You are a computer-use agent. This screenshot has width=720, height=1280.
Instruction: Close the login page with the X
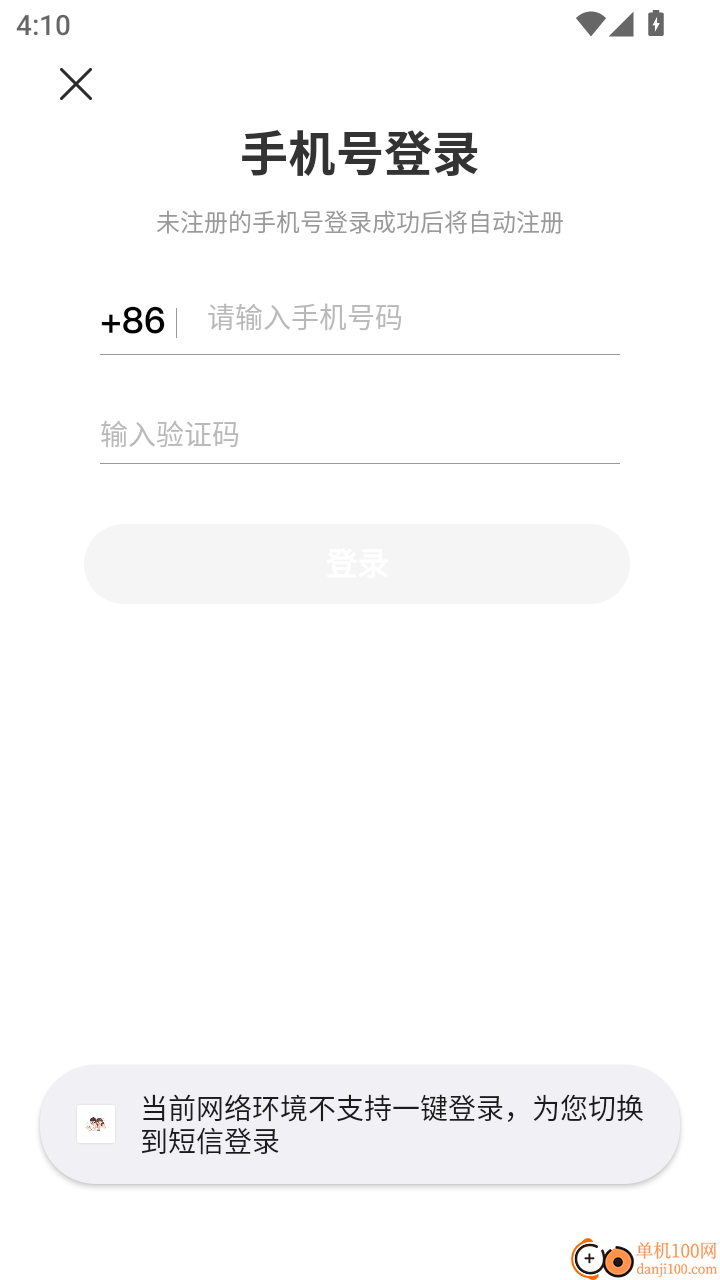[x=76, y=84]
